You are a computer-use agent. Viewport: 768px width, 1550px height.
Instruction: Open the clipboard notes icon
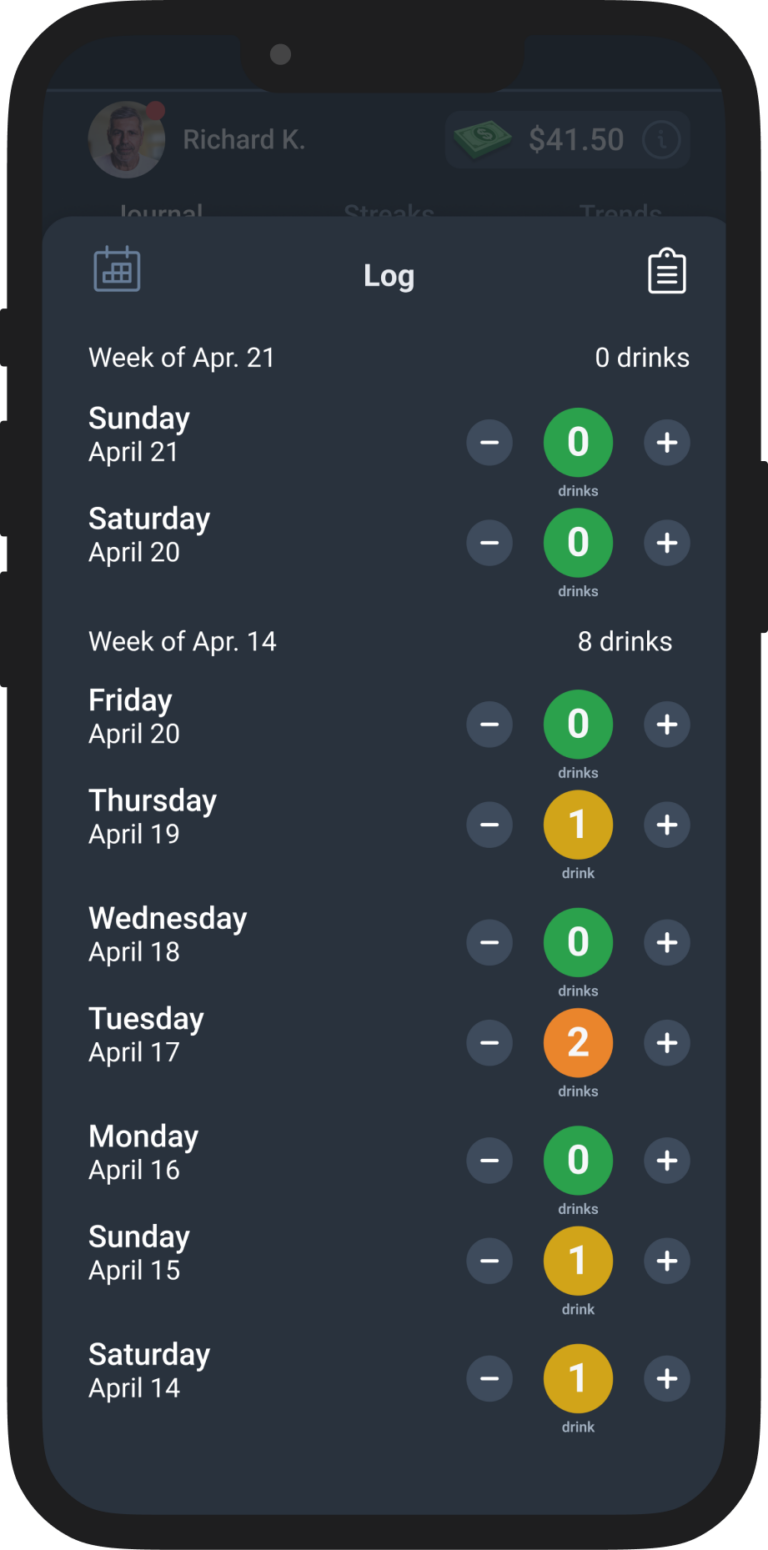coord(667,272)
